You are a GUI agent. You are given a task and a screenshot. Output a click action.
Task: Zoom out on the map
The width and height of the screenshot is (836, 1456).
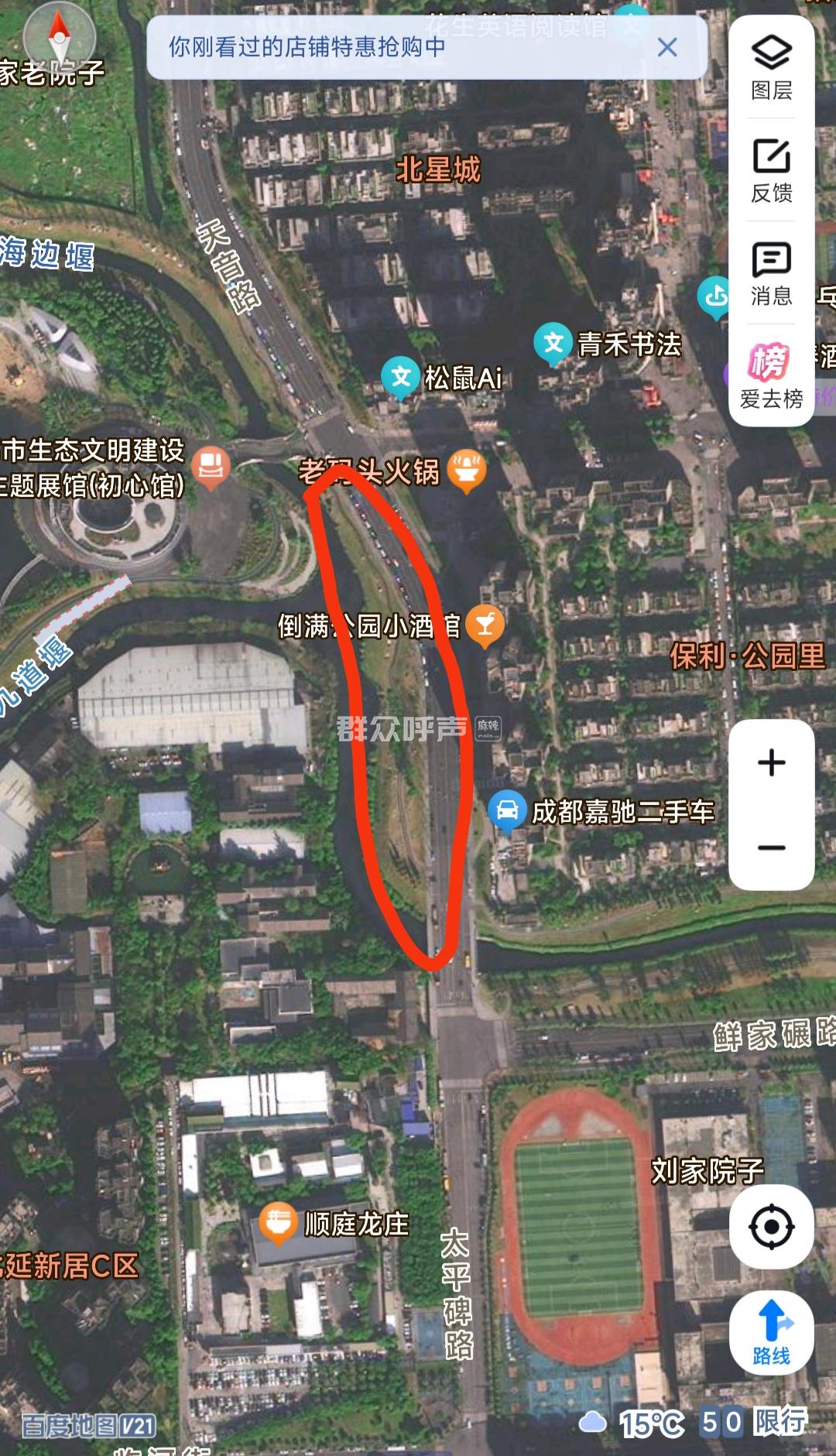click(x=771, y=848)
